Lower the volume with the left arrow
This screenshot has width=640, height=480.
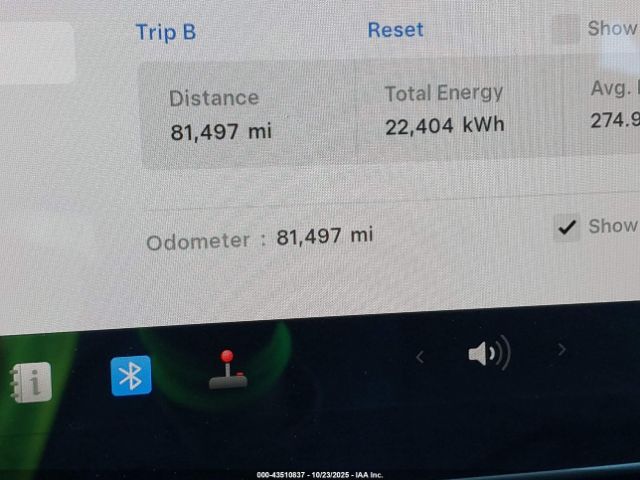pyautogui.click(x=420, y=356)
